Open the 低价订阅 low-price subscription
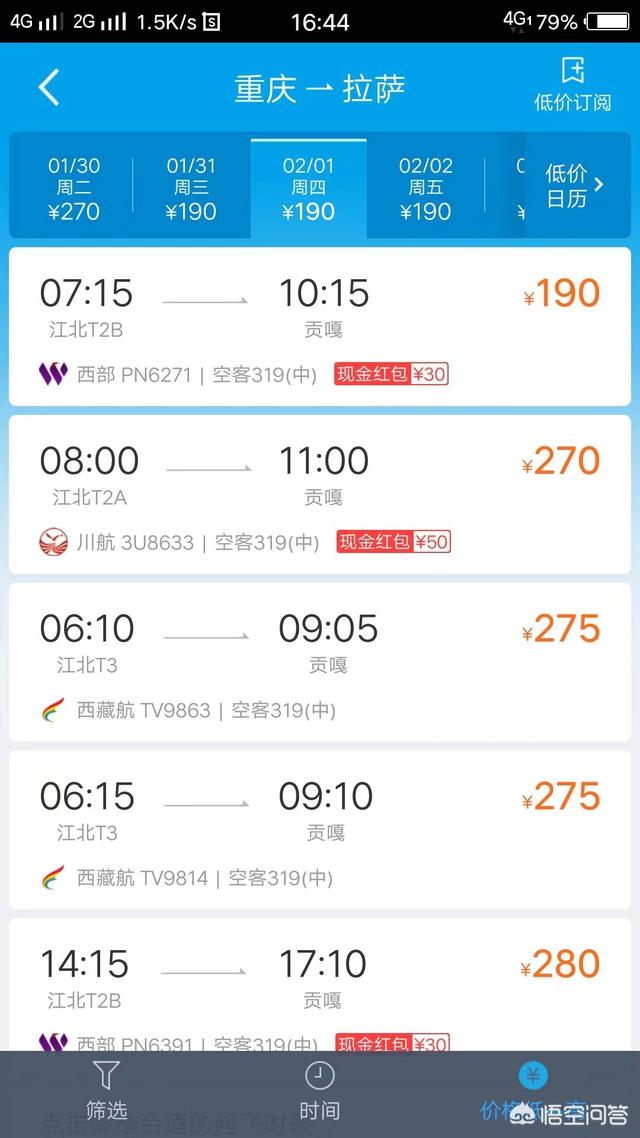640x1138 pixels. (x=572, y=85)
